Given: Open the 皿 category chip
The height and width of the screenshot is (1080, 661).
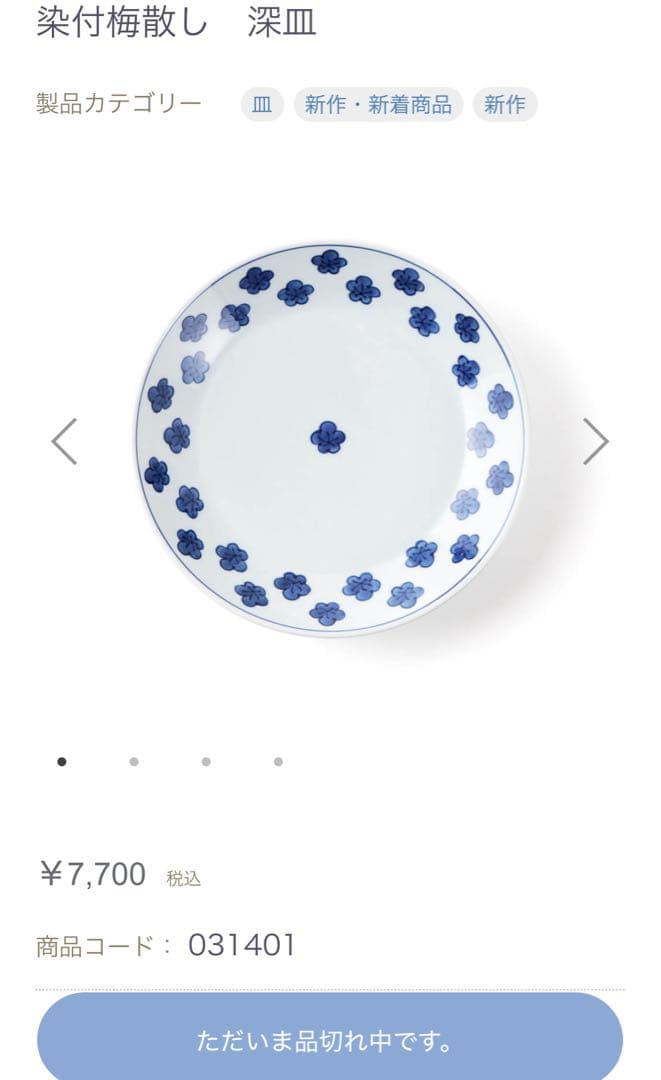Looking at the screenshot, I should pos(262,105).
